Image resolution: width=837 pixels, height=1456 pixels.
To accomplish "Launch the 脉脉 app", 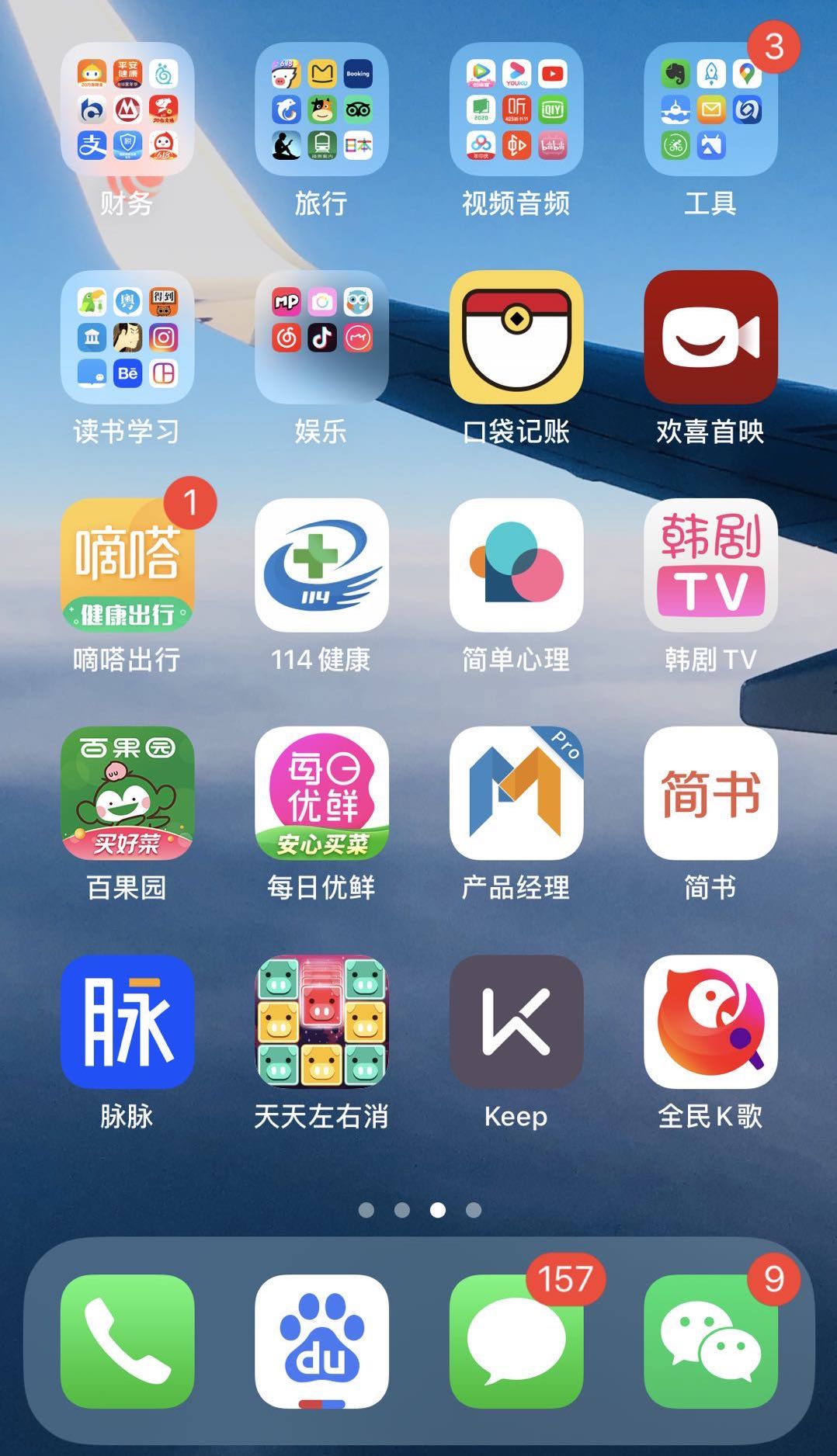I will pos(127,1021).
